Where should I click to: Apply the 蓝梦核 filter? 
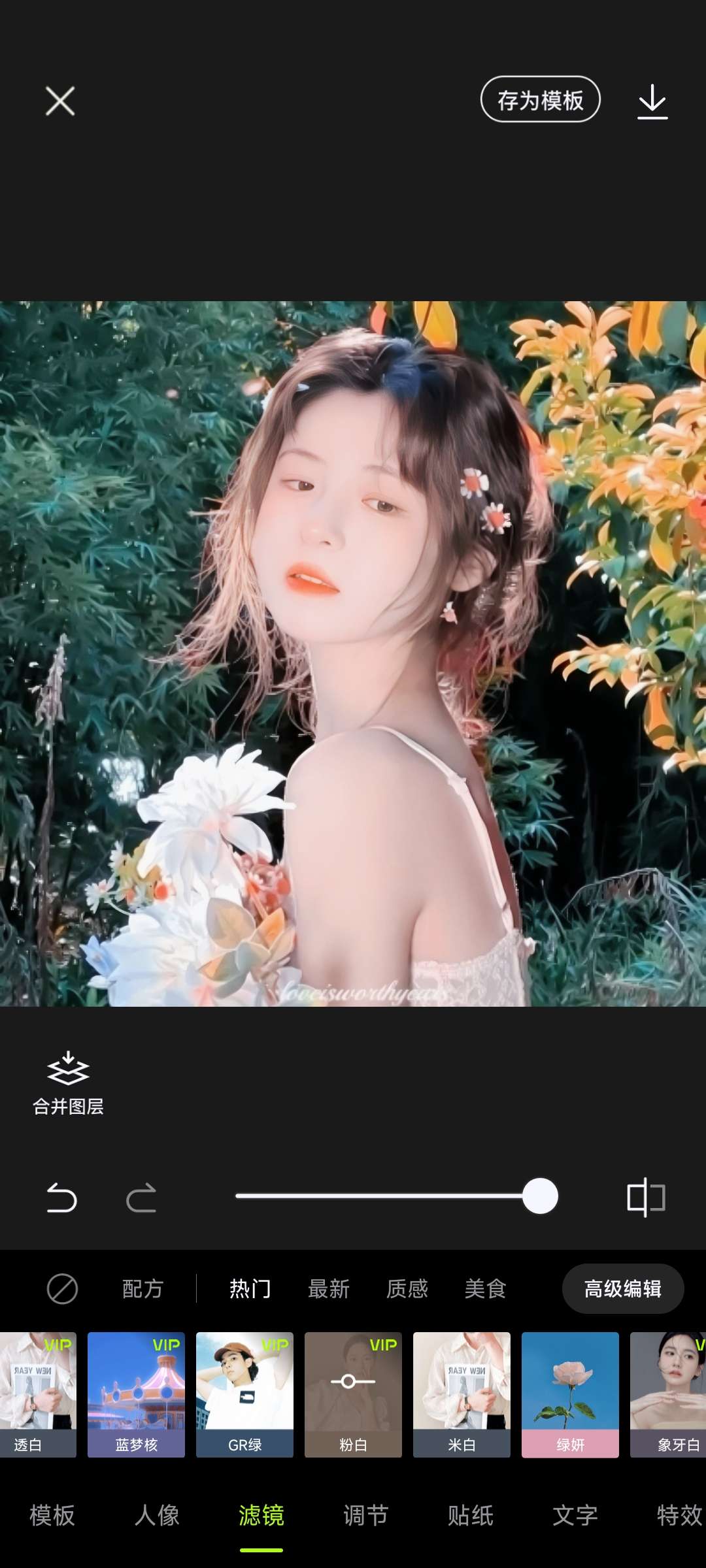(x=136, y=1394)
